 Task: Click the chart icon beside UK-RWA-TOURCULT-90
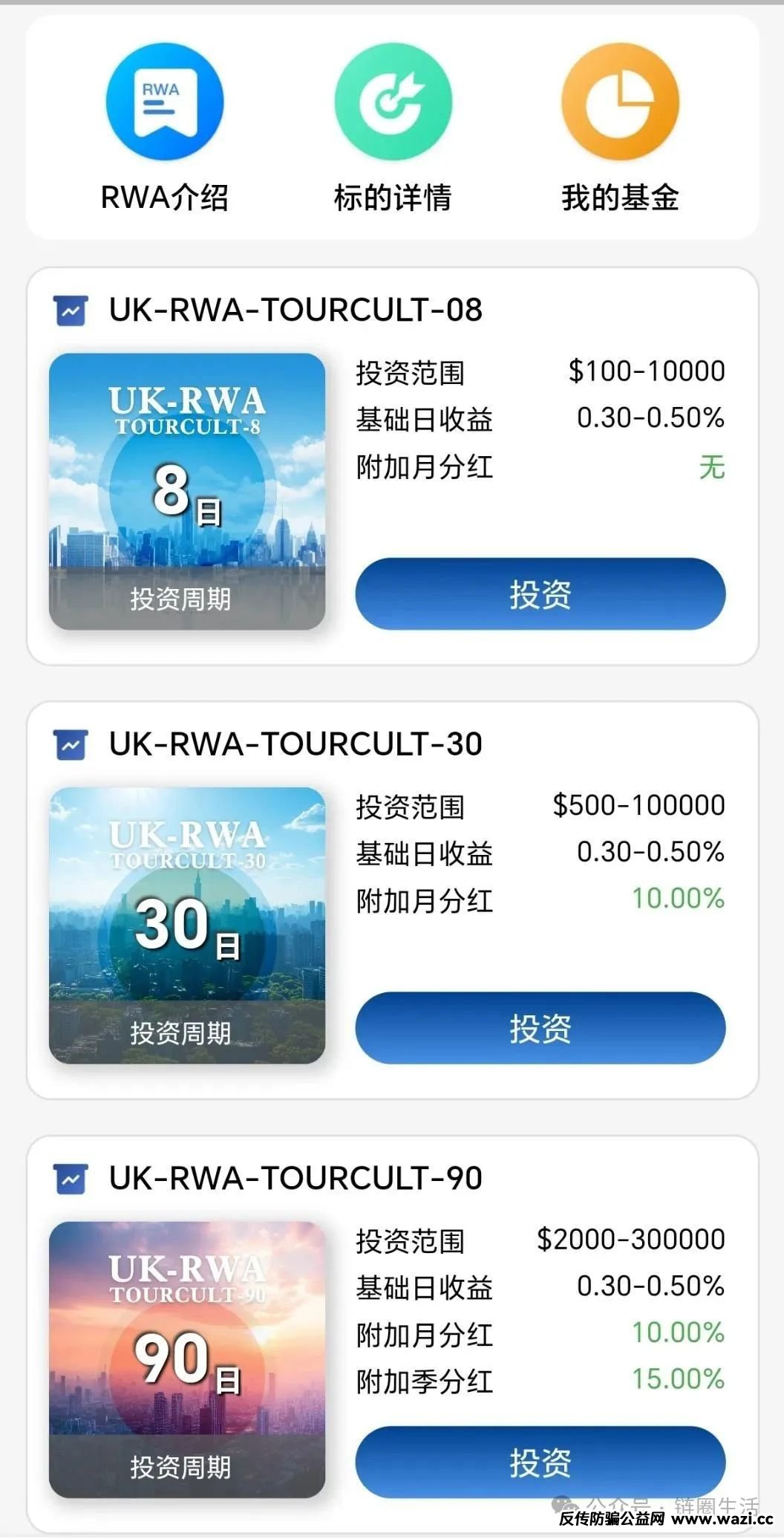[x=71, y=1178]
